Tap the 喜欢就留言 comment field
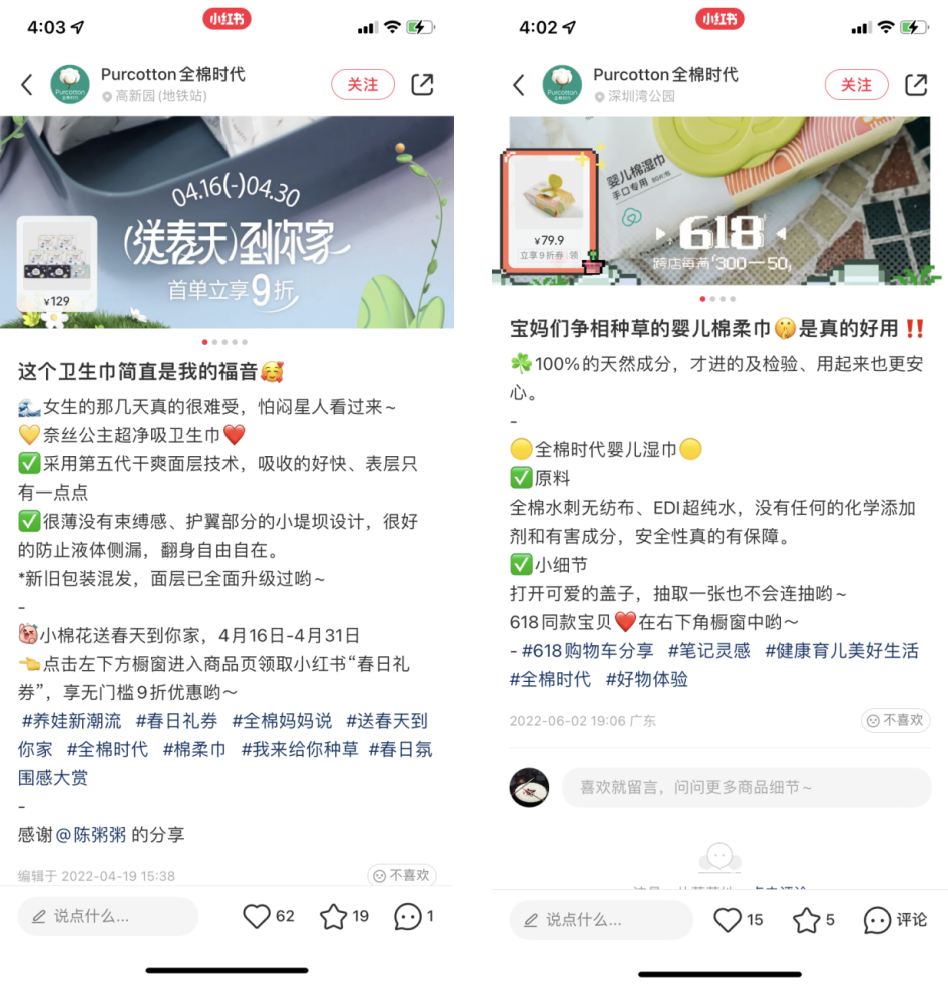Screen dimensions: 948x986 coord(745,788)
